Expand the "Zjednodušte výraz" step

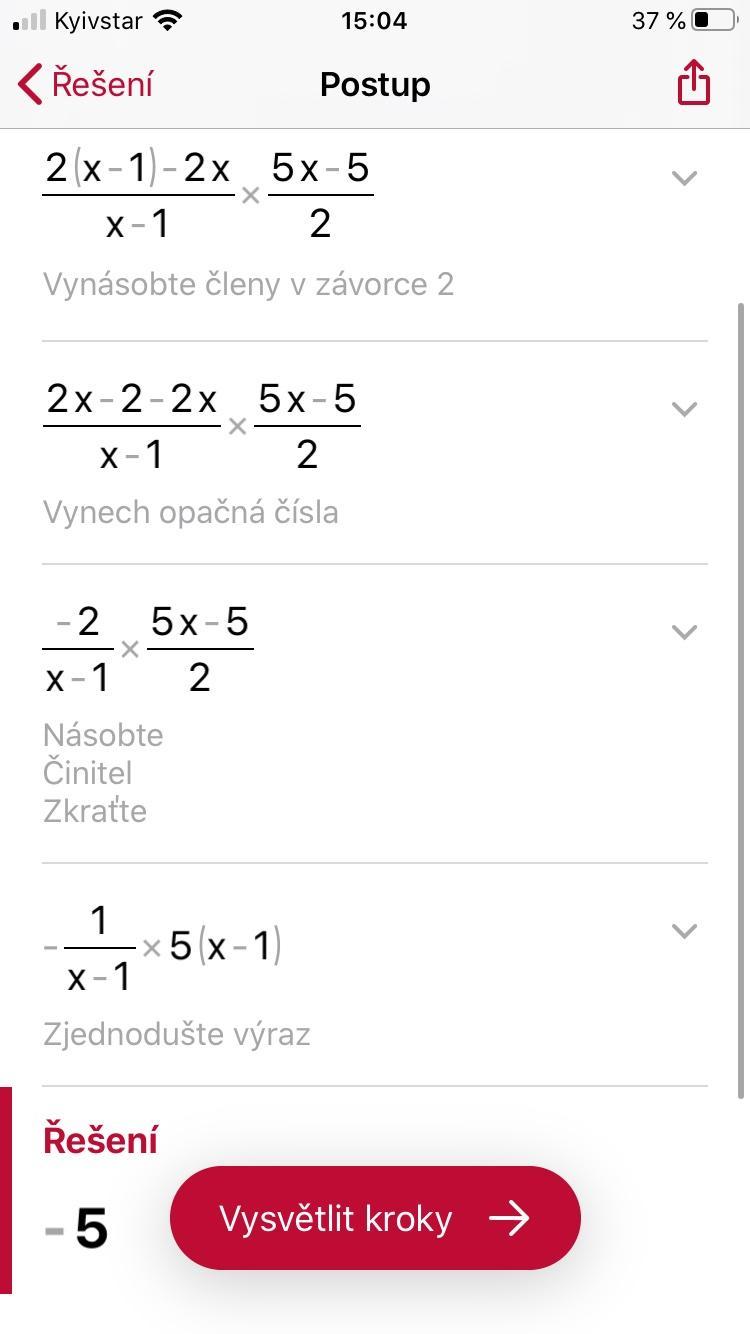coord(684,931)
